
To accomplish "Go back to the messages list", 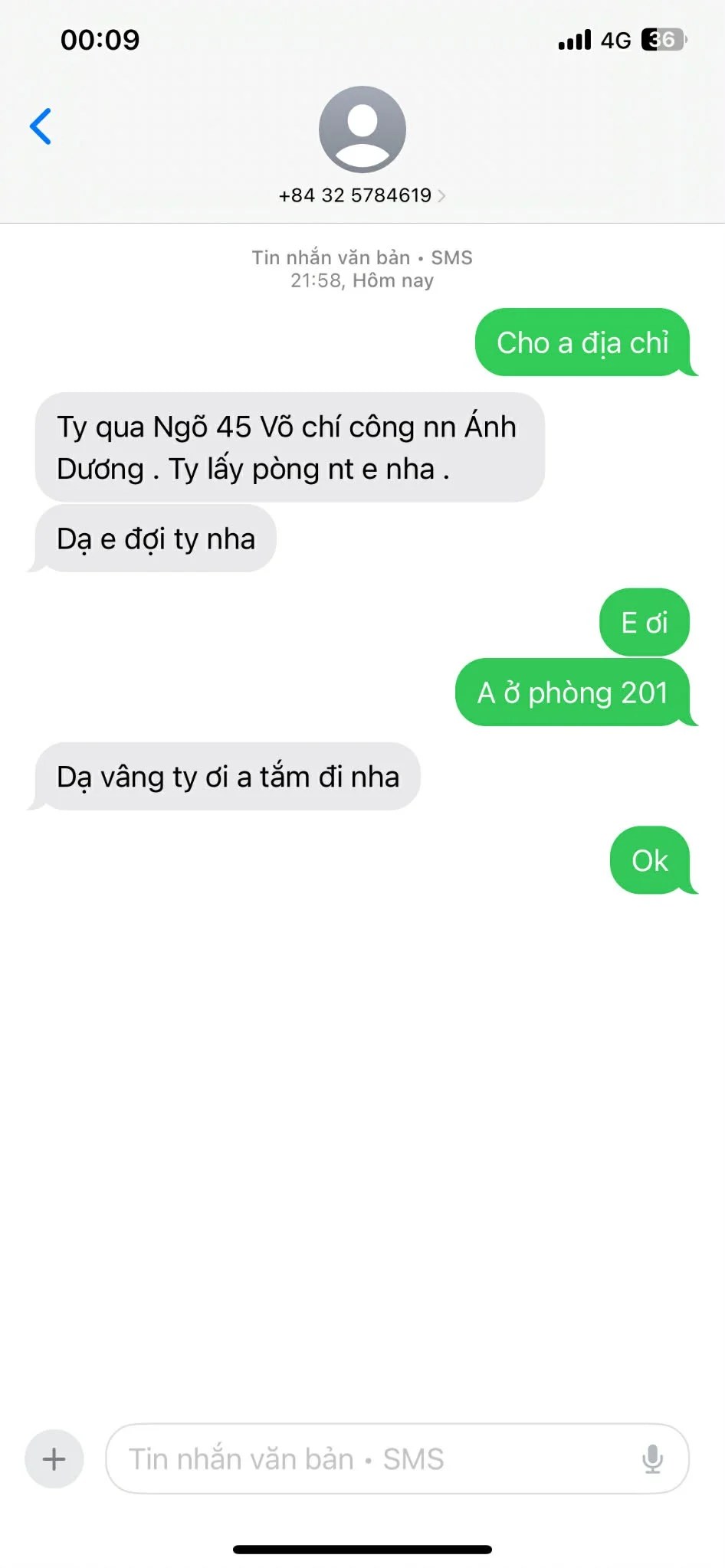I will pos(41,126).
